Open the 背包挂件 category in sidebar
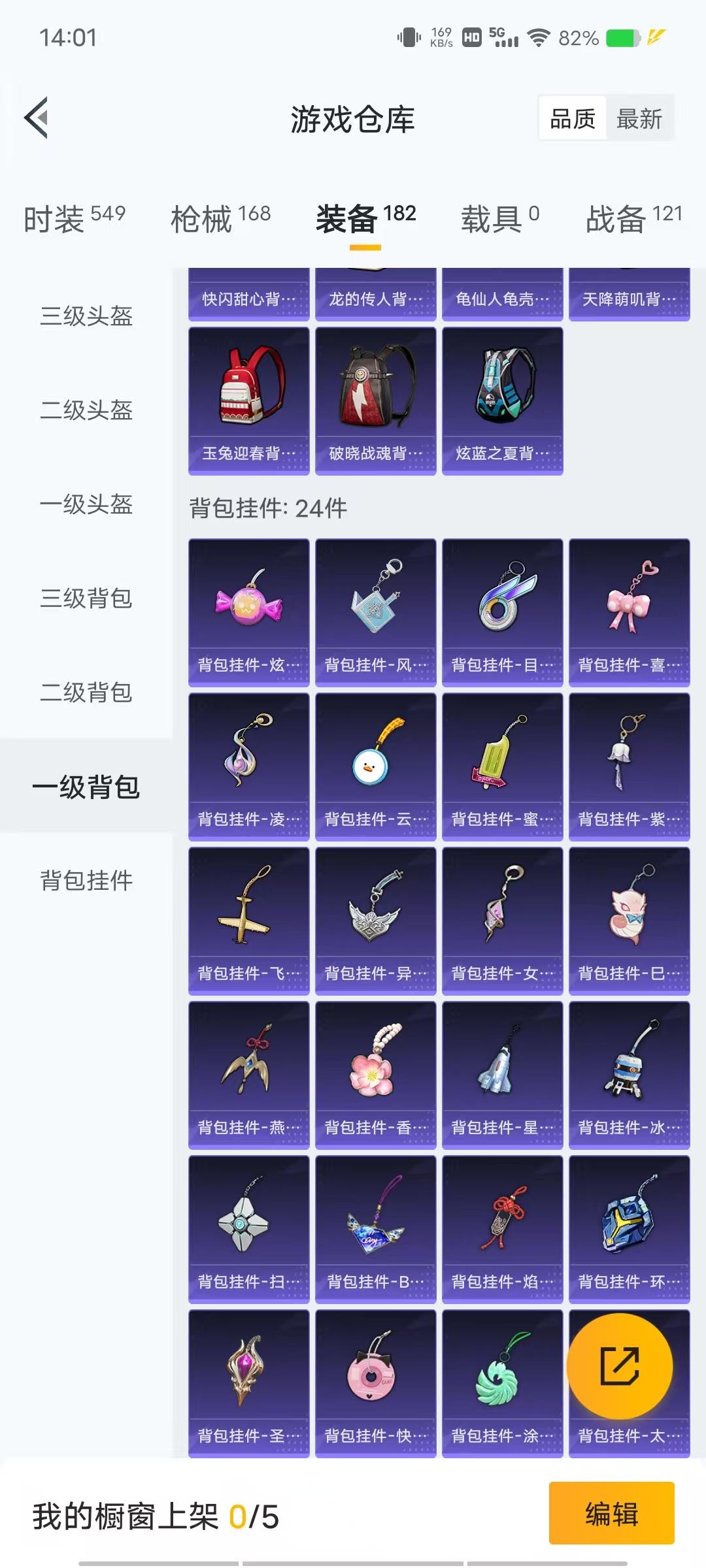 pos(86,881)
